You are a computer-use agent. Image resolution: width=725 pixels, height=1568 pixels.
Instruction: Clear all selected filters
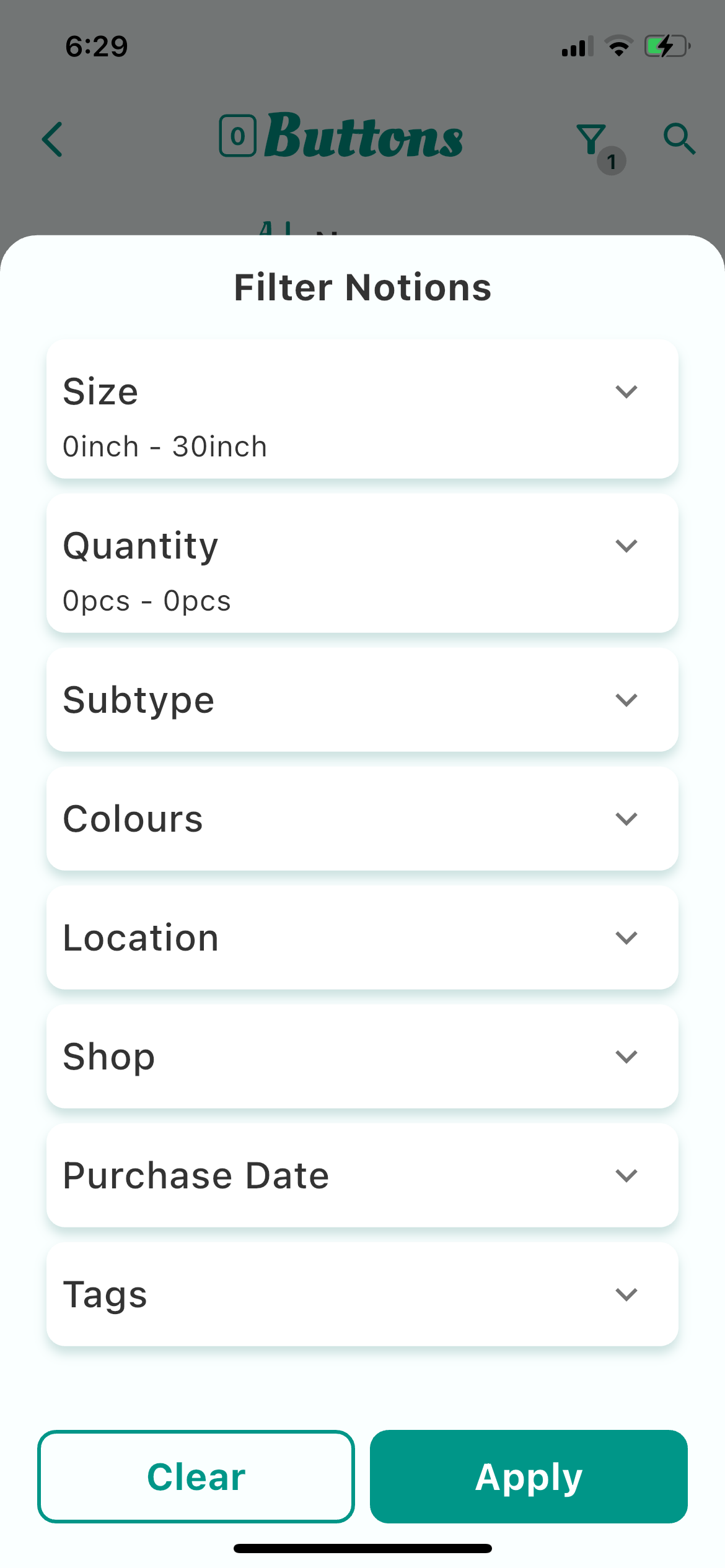(x=196, y=1476)
